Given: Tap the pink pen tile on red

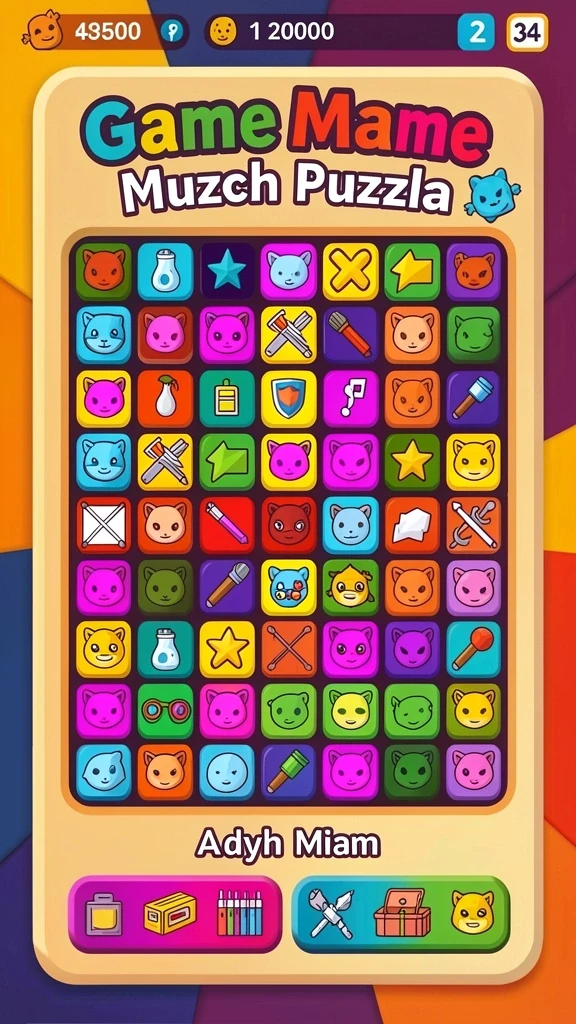Looking at the screenshot, I should 227,525.
